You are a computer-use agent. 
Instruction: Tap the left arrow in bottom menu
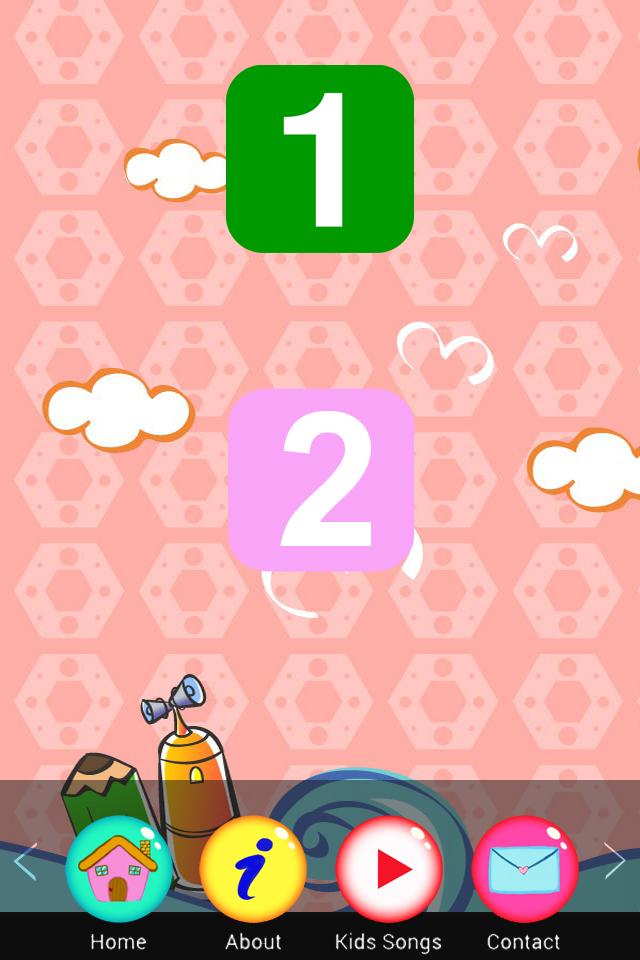[x=26, y=861]
